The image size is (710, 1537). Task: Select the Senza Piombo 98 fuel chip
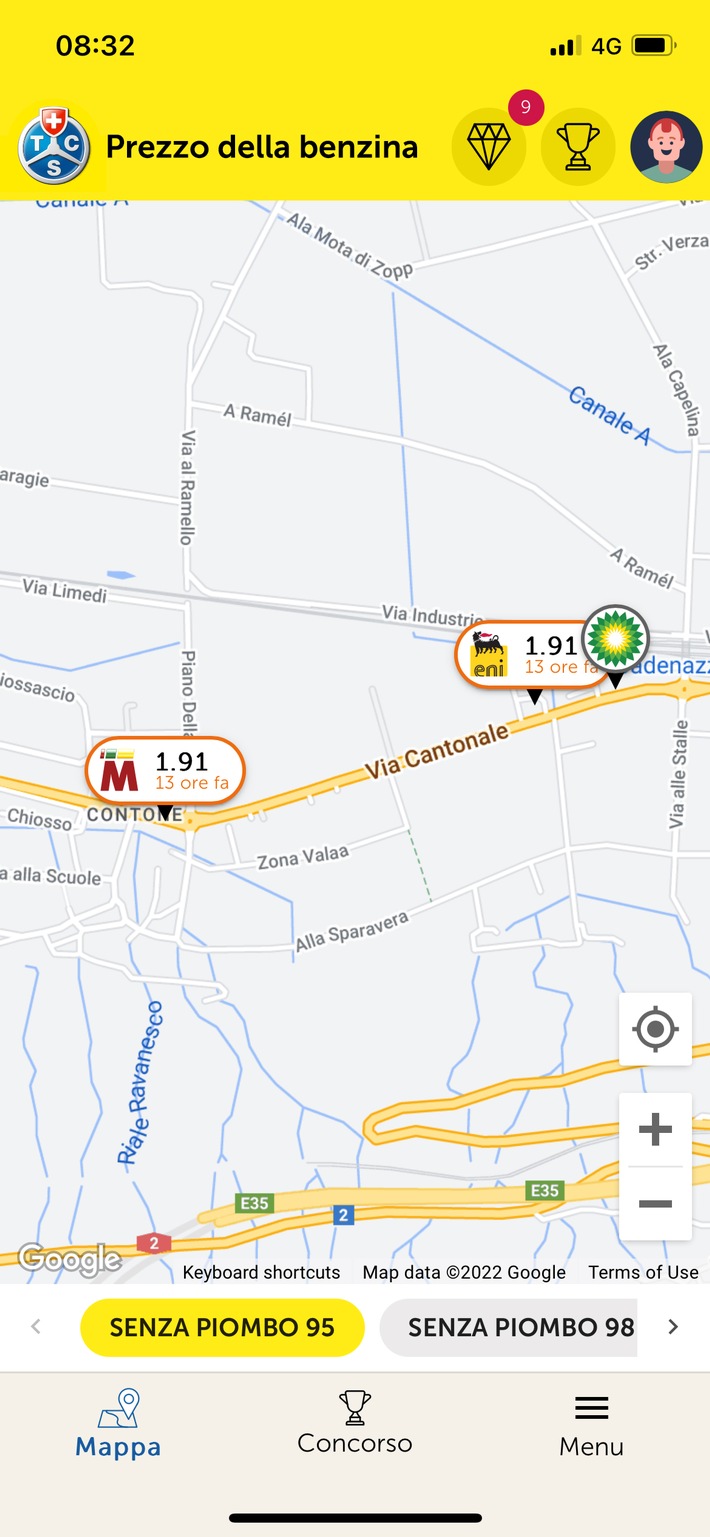(510, 1328)
